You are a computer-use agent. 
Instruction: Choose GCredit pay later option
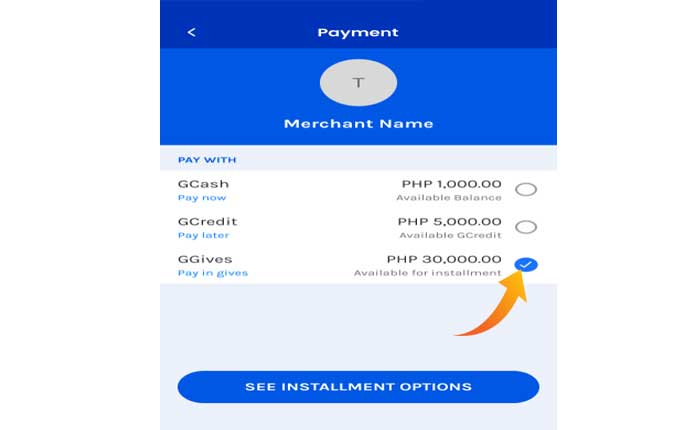[x=525, y=227]
